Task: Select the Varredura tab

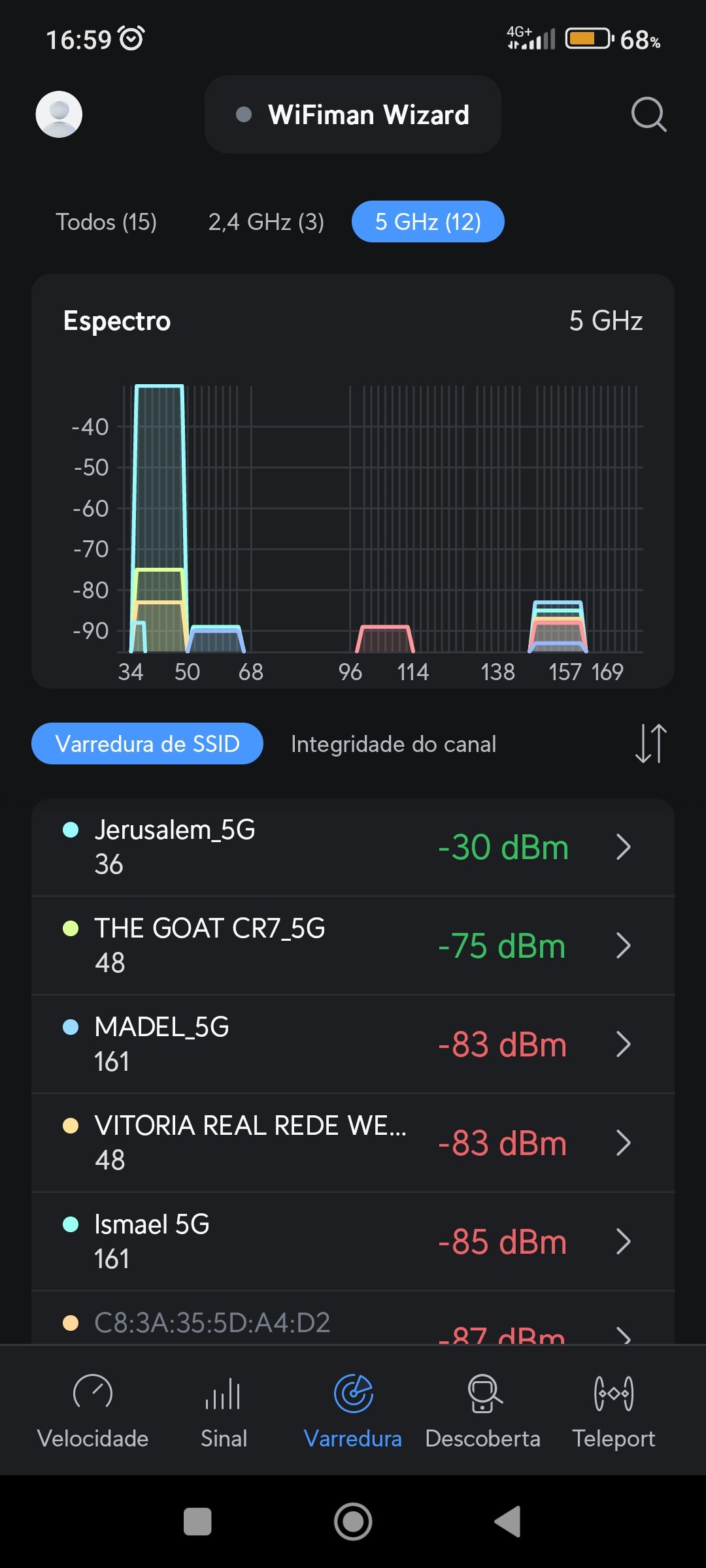Action: (x=353, y=1411)
